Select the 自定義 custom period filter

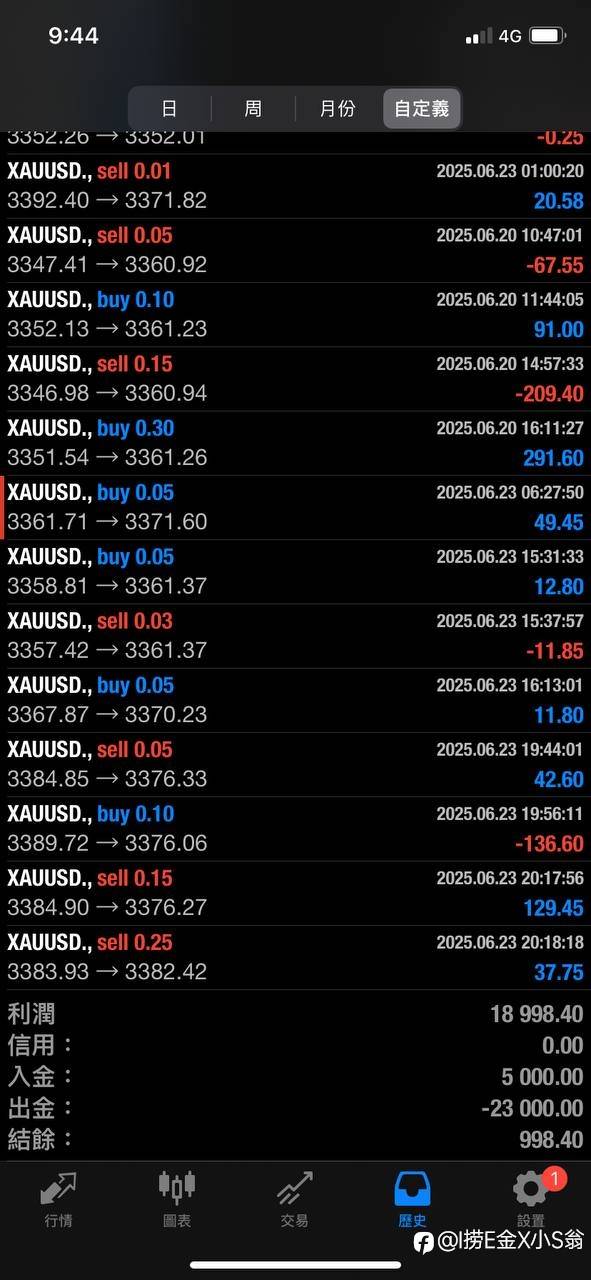[421, 108]
